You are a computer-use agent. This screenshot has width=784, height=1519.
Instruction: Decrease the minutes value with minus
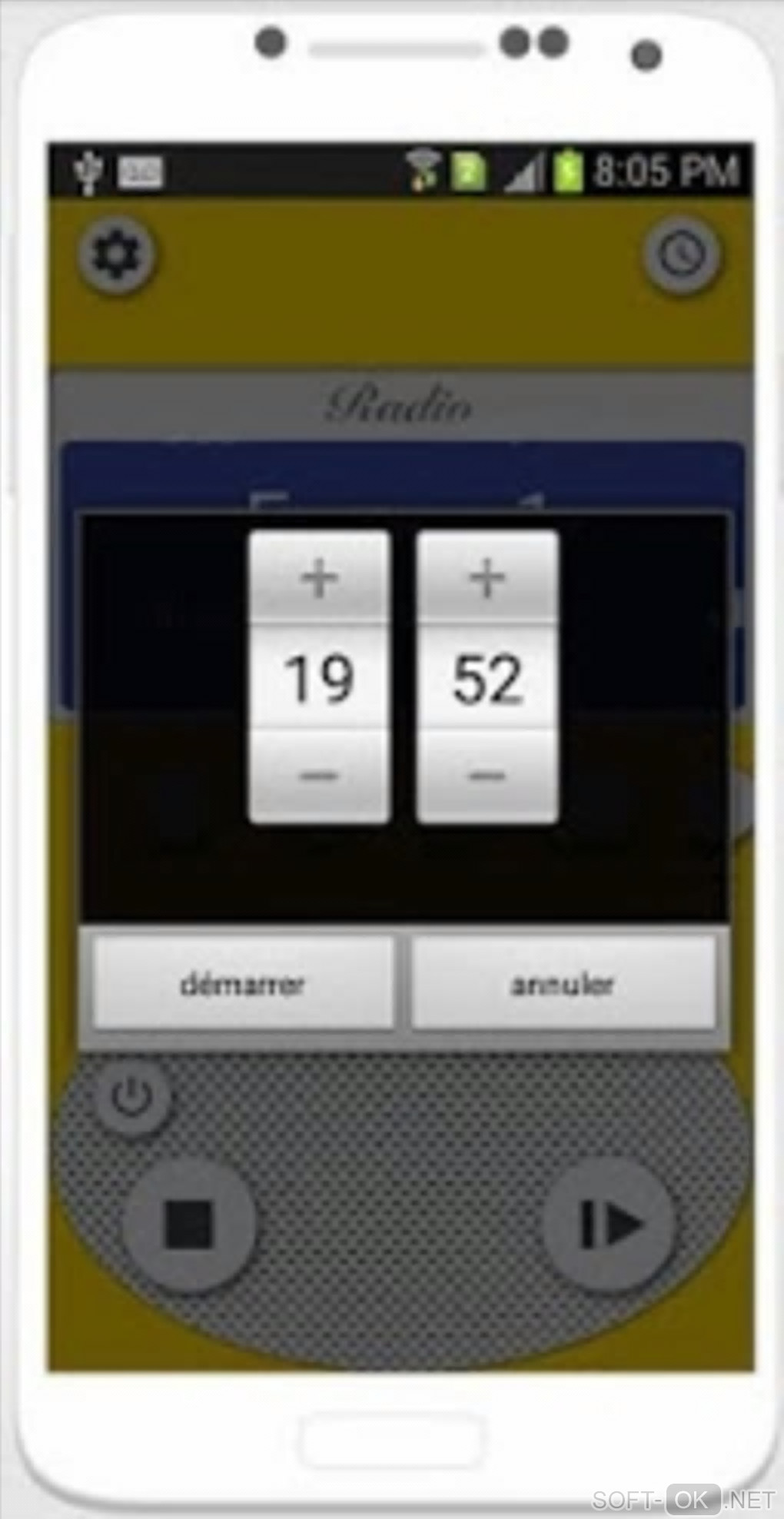tap(487, 776)
